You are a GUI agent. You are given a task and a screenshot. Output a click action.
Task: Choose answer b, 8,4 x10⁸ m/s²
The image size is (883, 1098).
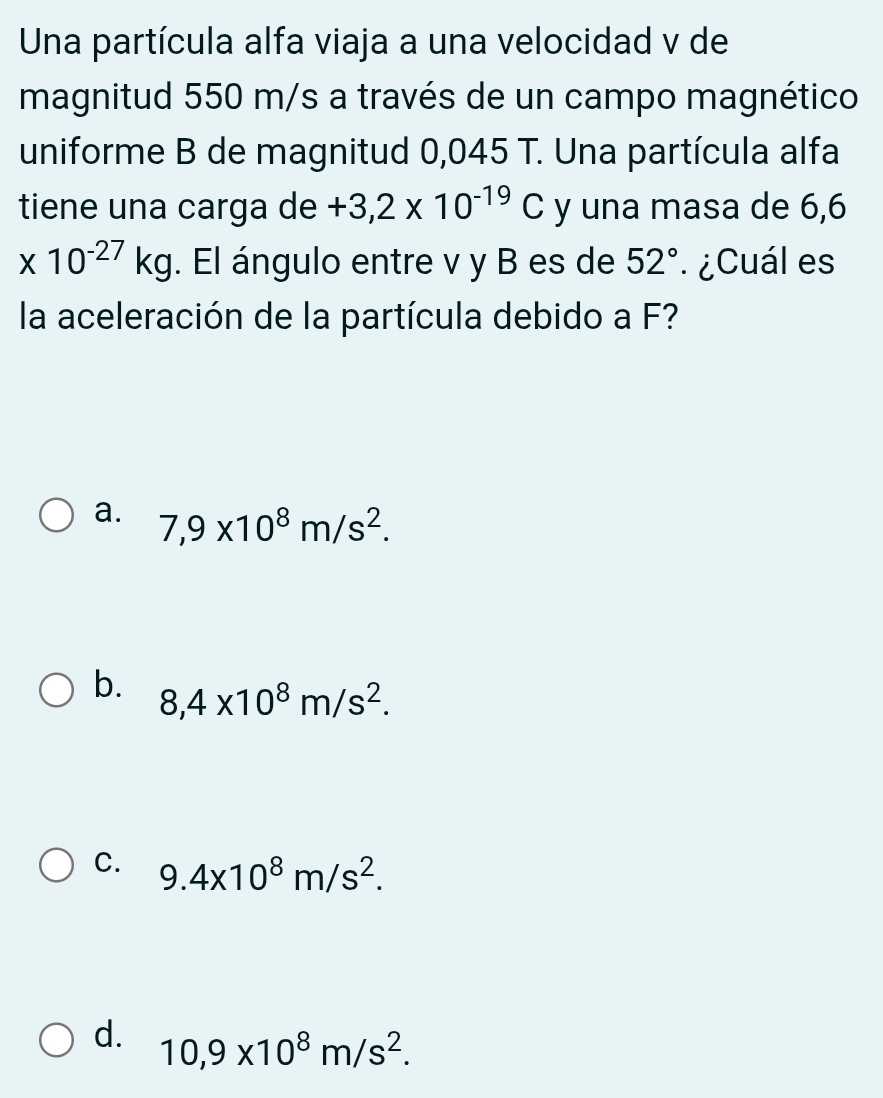click(x=58, y=691)
